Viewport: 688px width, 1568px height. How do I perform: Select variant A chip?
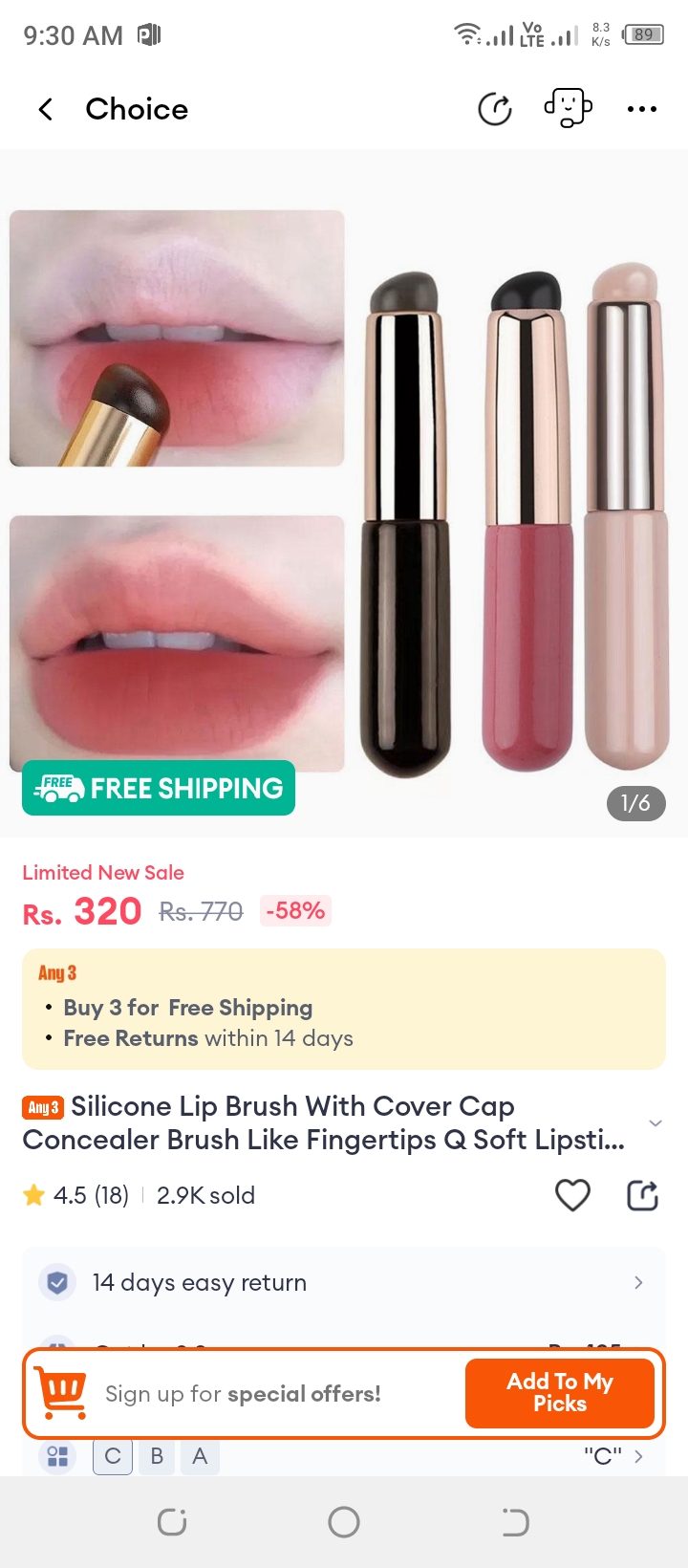(x=200, y=1456)
